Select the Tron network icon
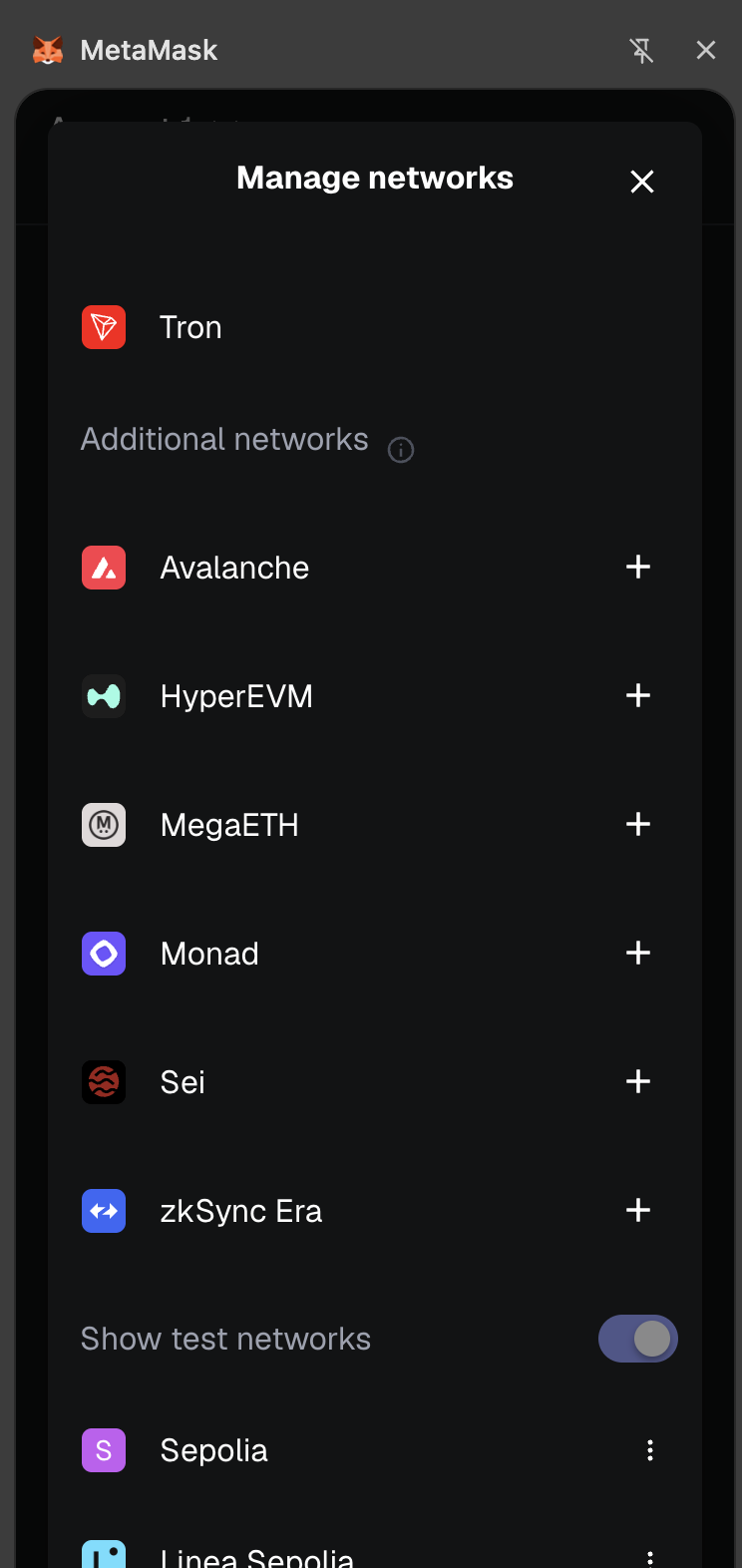The width and height of the screenshot is (742, 1568). [x=104, y=326]
